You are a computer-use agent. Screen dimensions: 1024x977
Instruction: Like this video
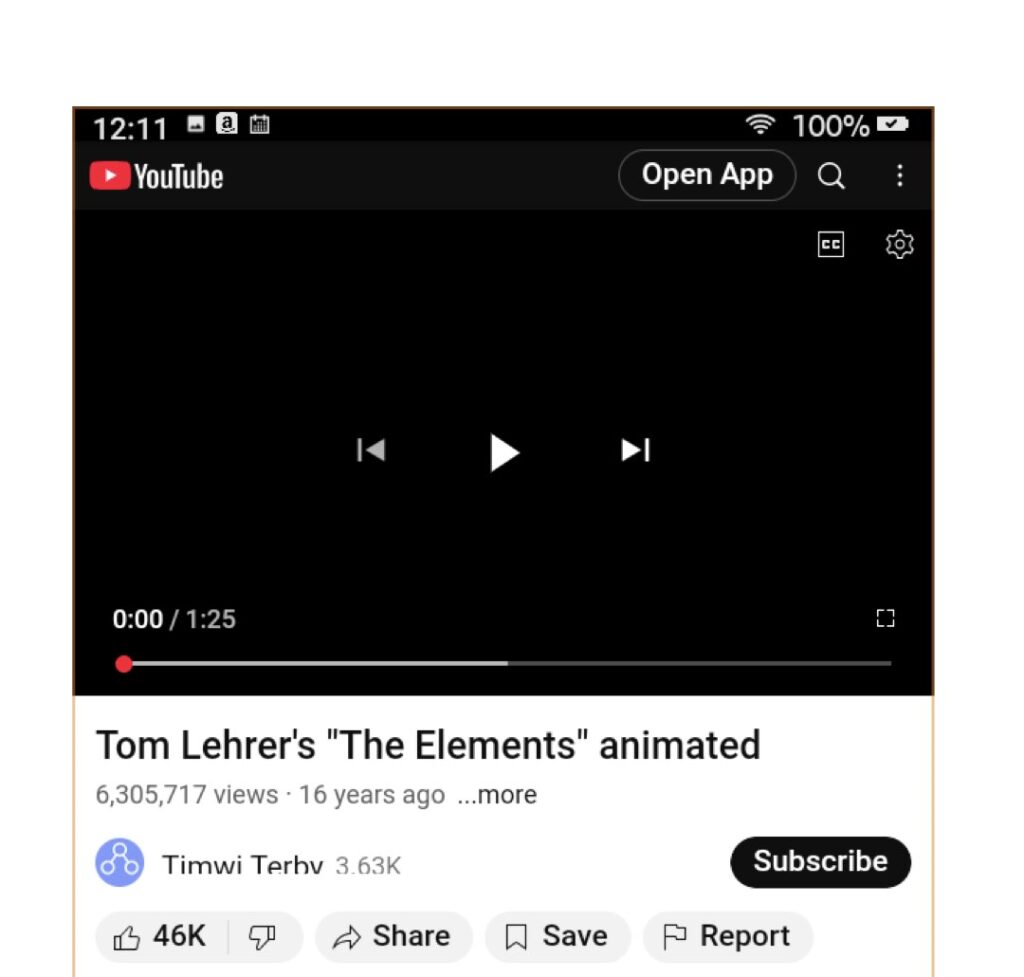click(161, 937)
